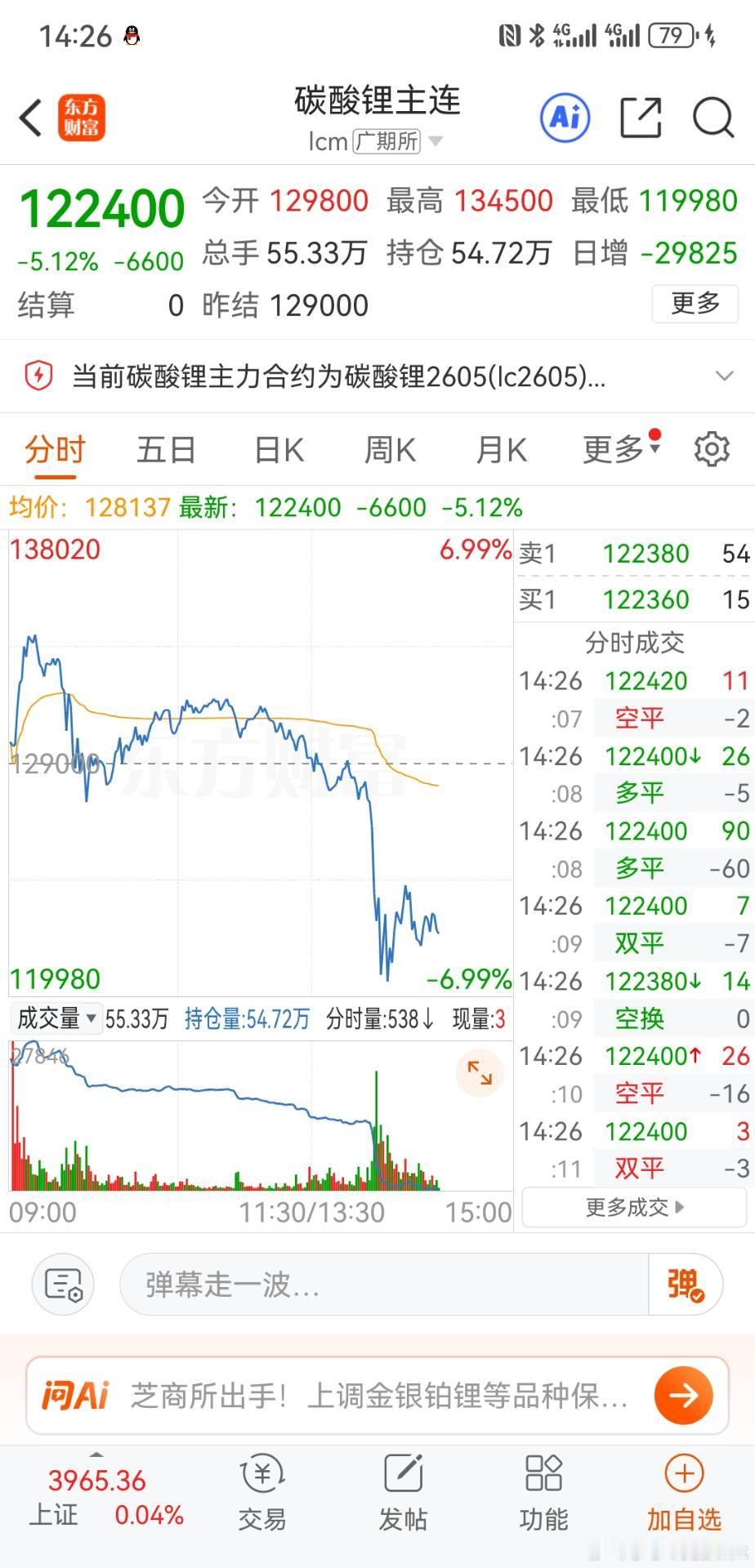
Task: Switch to the 日K daily chart tab
Action: (277, 448)
